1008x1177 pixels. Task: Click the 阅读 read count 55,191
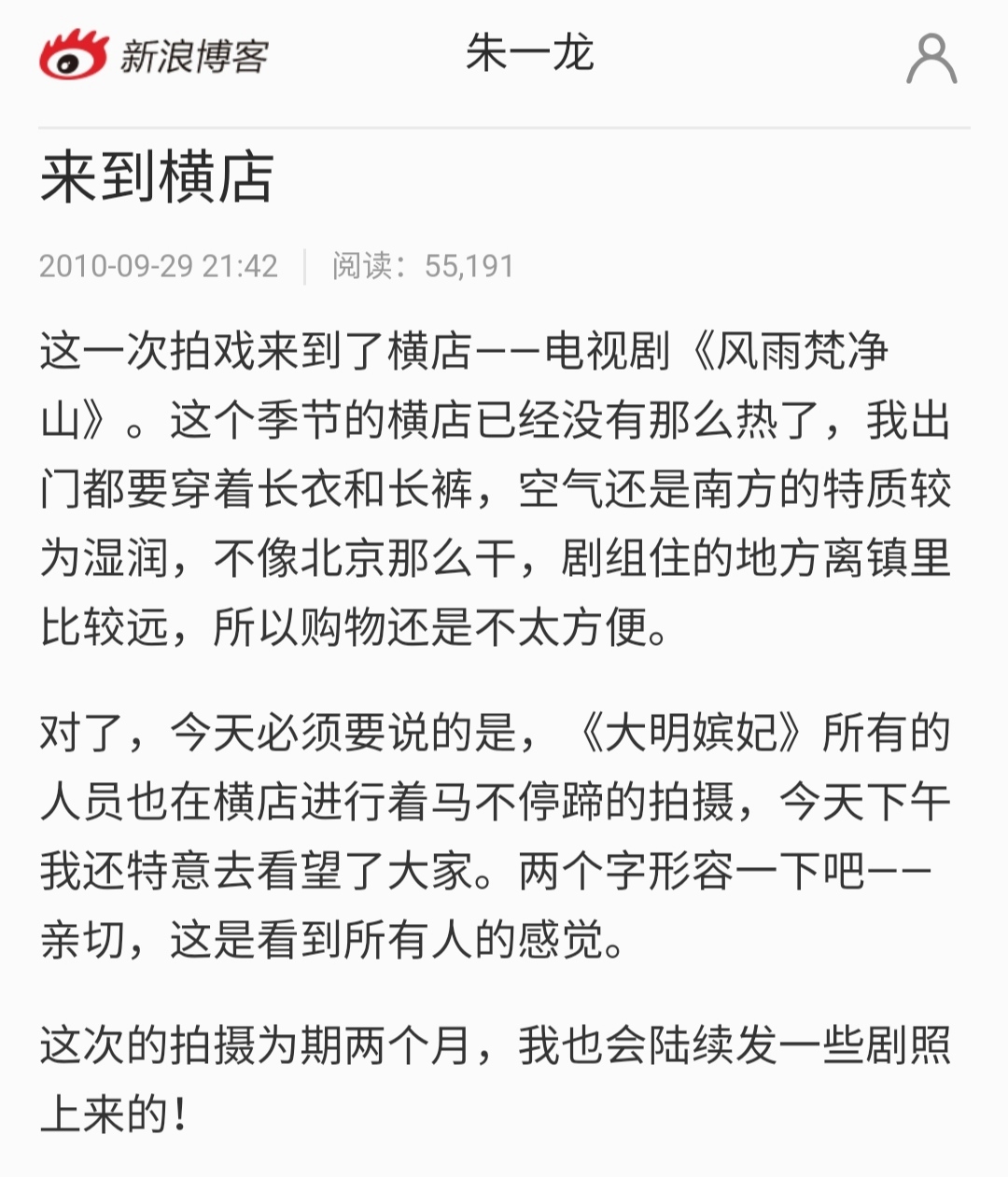423,265
